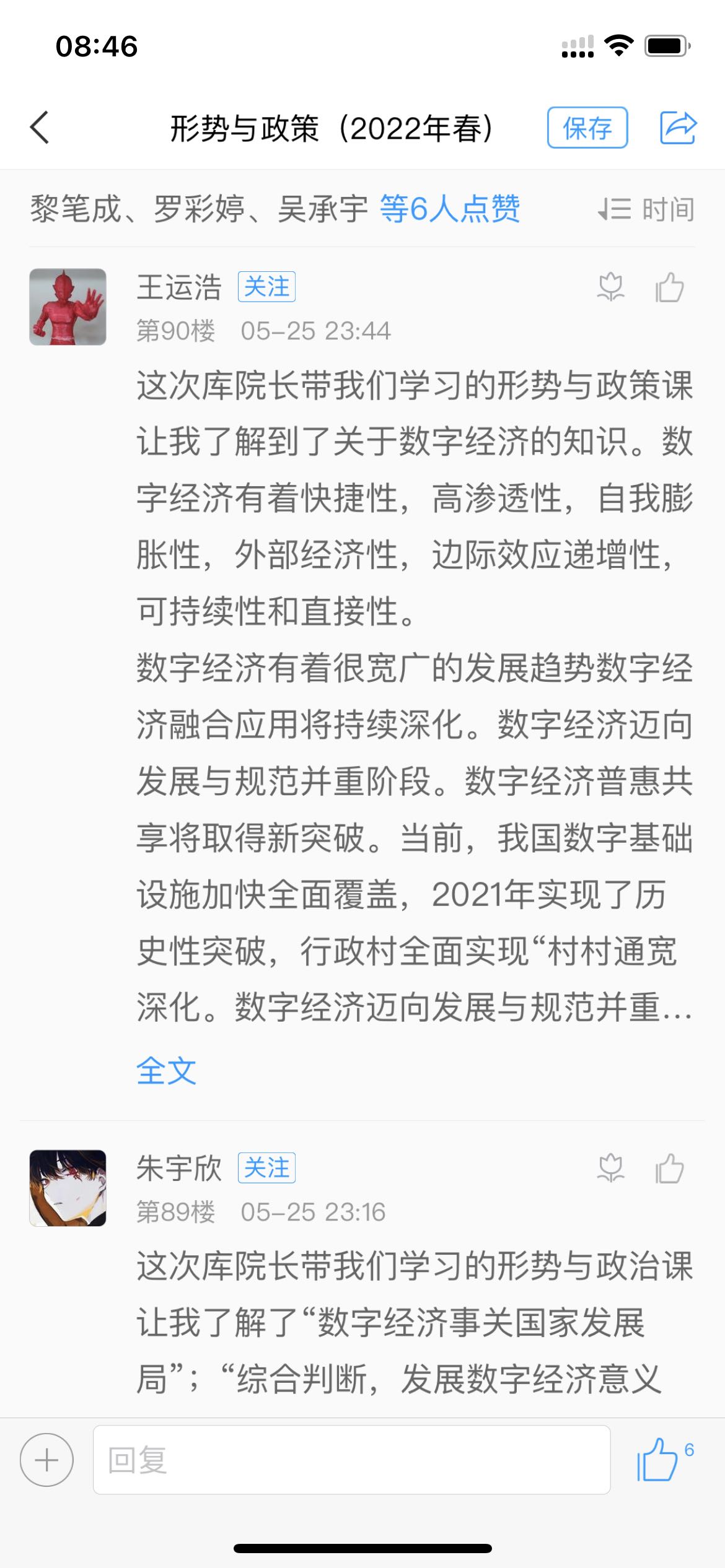Open 朱宇欣's profile avatar

(68, 1188)
